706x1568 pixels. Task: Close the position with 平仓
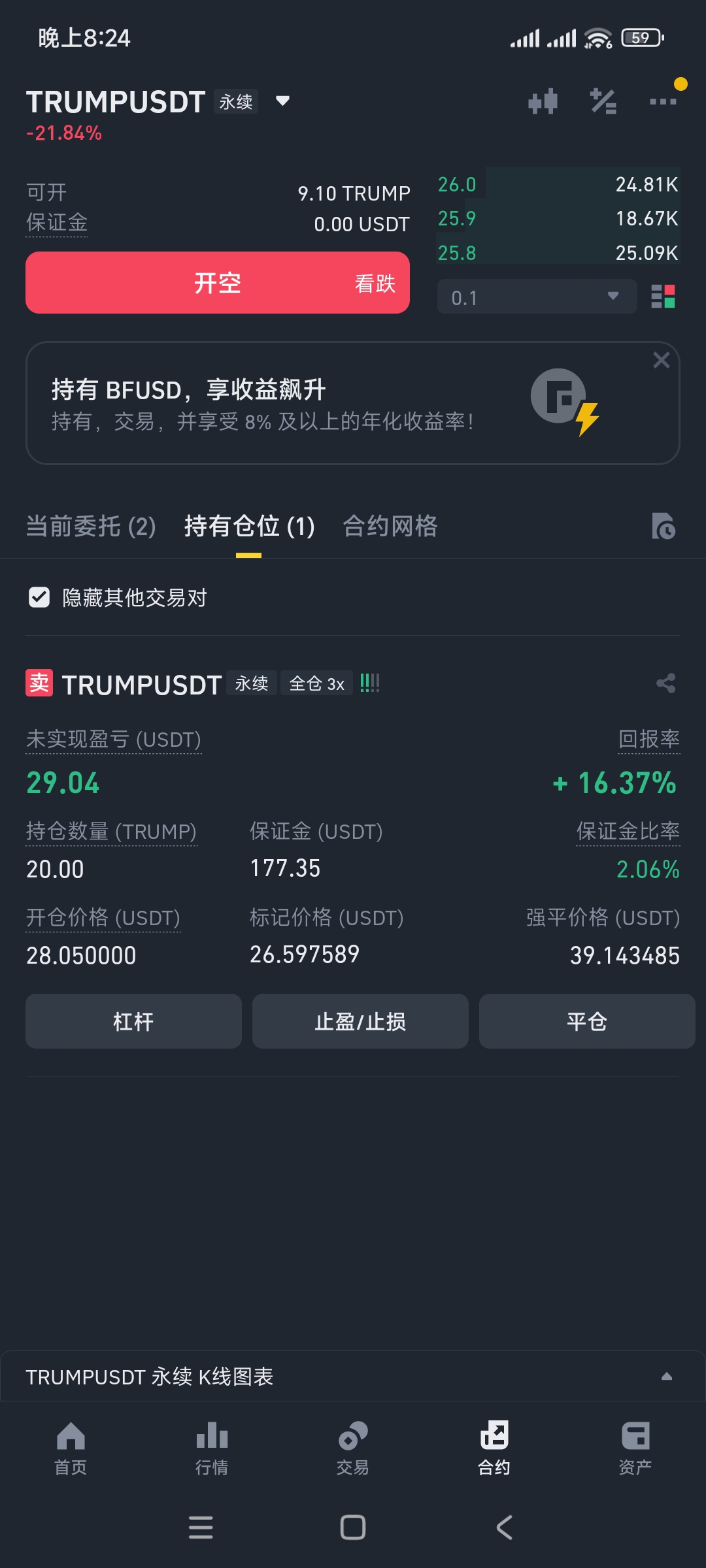coord(586,1021)
